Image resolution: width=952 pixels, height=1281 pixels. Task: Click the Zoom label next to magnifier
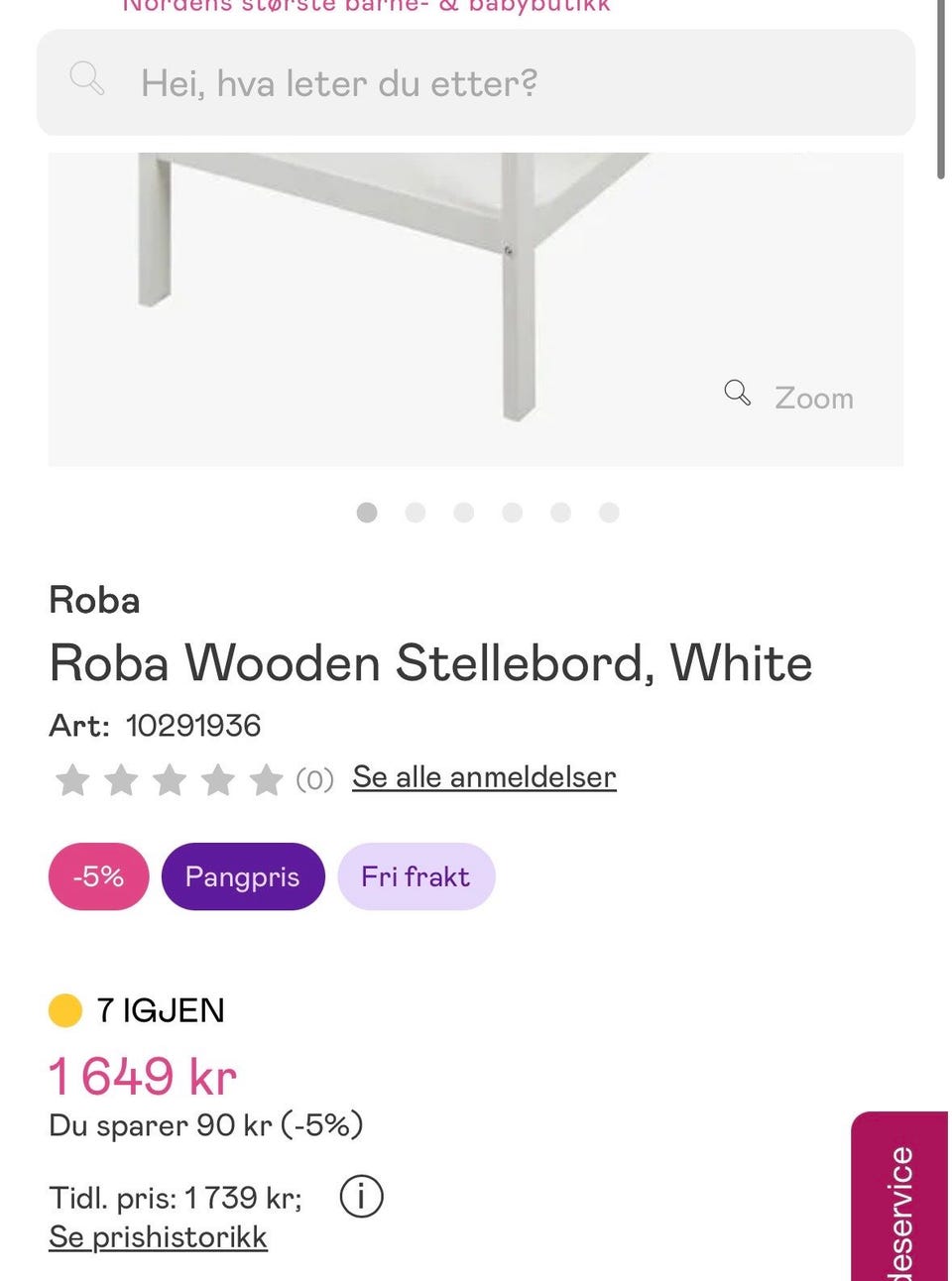click(x=814, y=398)
